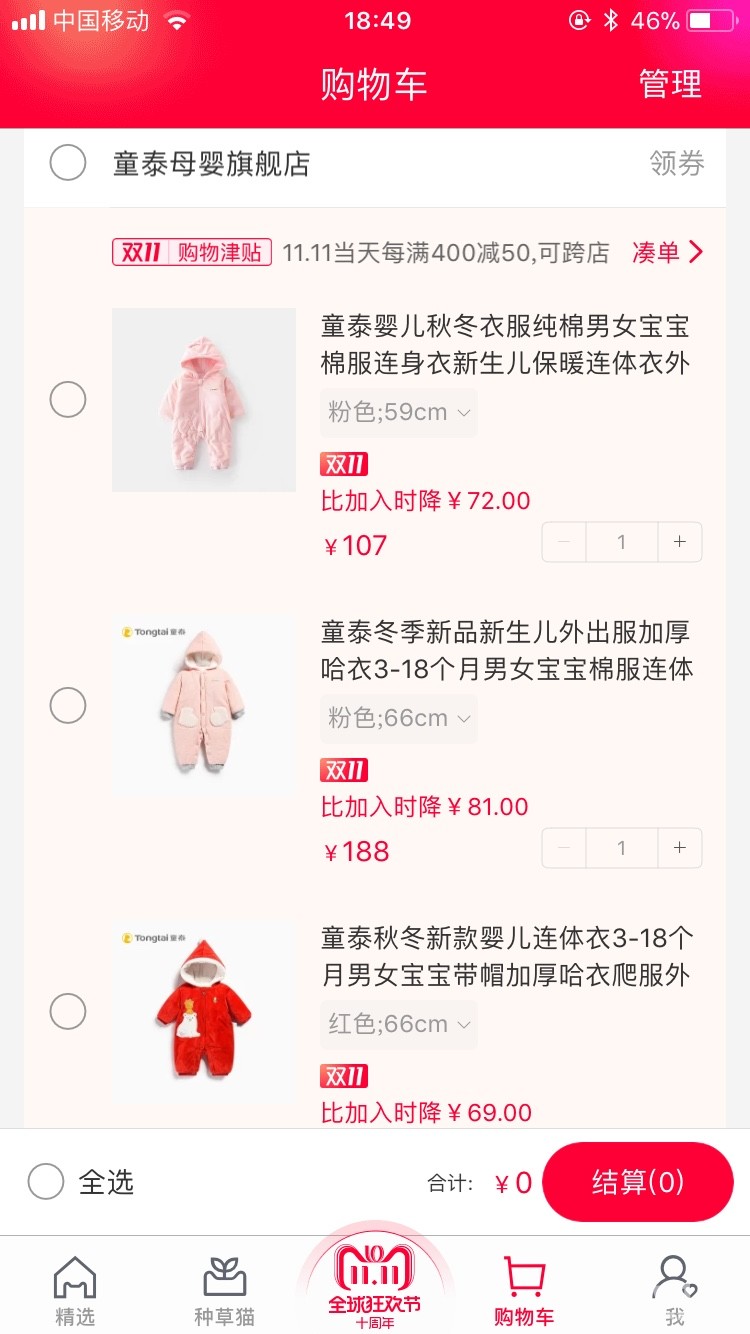Tap 领券 to get store coupons
750x1334 pixels.
tap(677, 163)
